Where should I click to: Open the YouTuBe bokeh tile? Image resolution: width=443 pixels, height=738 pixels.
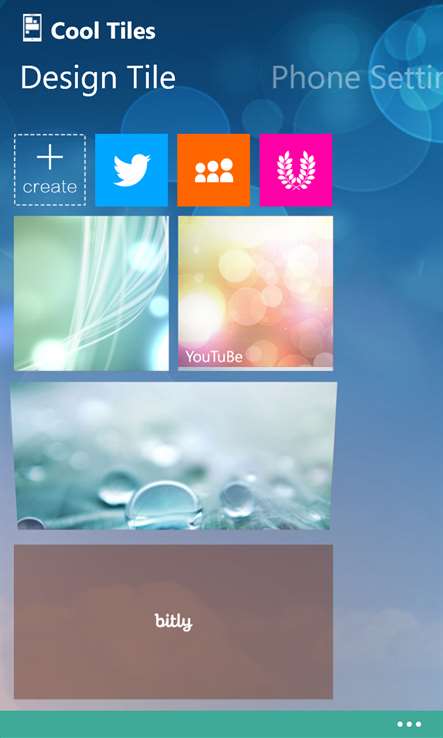255,293
